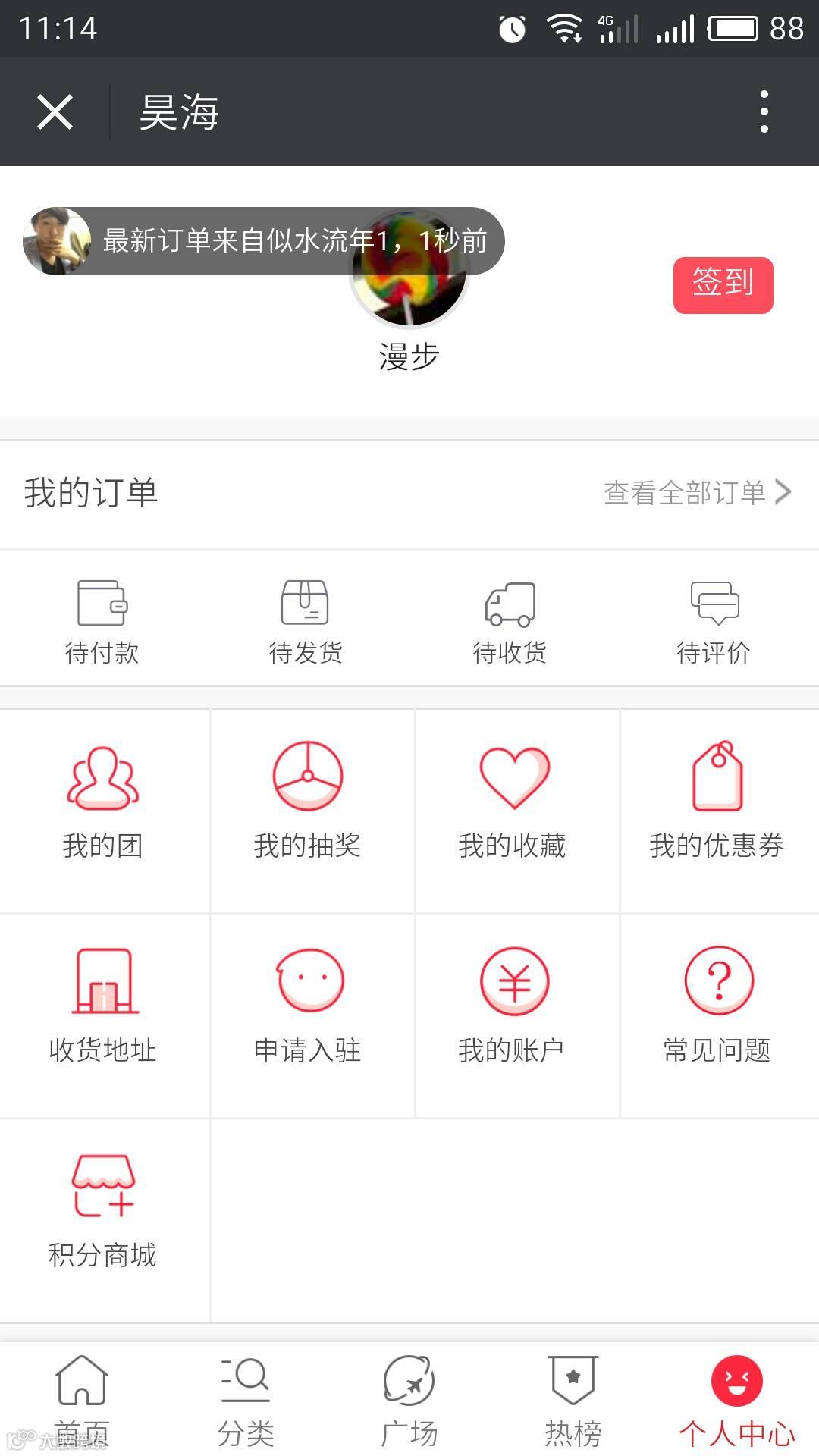Open 我的账户 account page
819x1456 pixels.
click(513, 1009)
